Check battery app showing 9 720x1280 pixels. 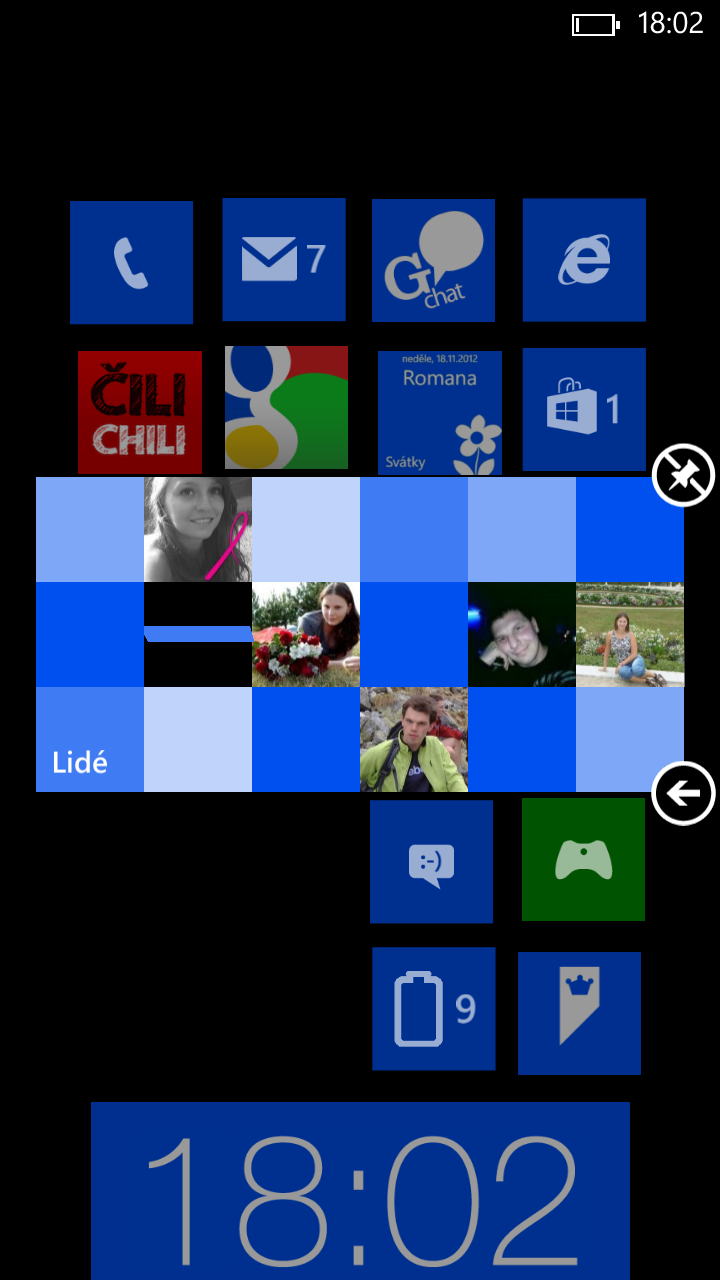(433, 1010)
